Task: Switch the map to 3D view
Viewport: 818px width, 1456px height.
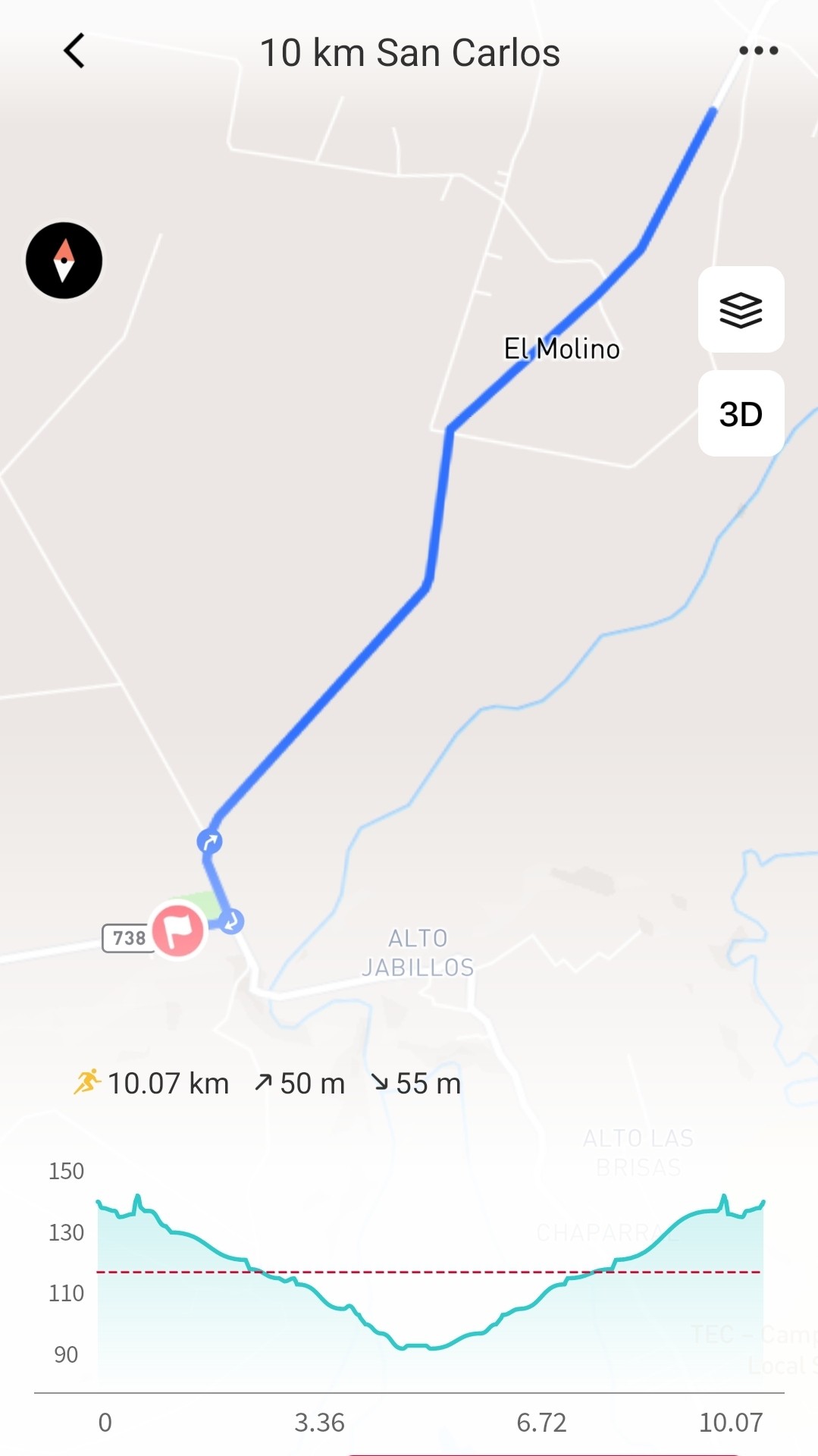Action: pos(741,414)
